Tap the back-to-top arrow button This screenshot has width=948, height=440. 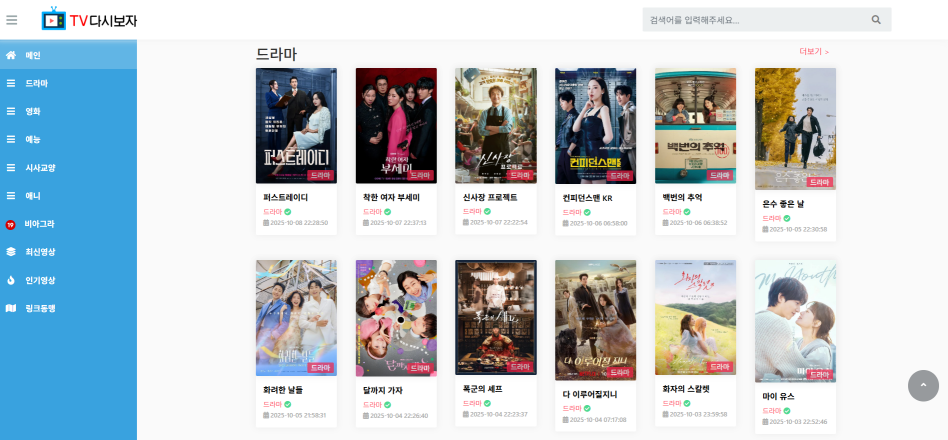click(x=923, y=385)
